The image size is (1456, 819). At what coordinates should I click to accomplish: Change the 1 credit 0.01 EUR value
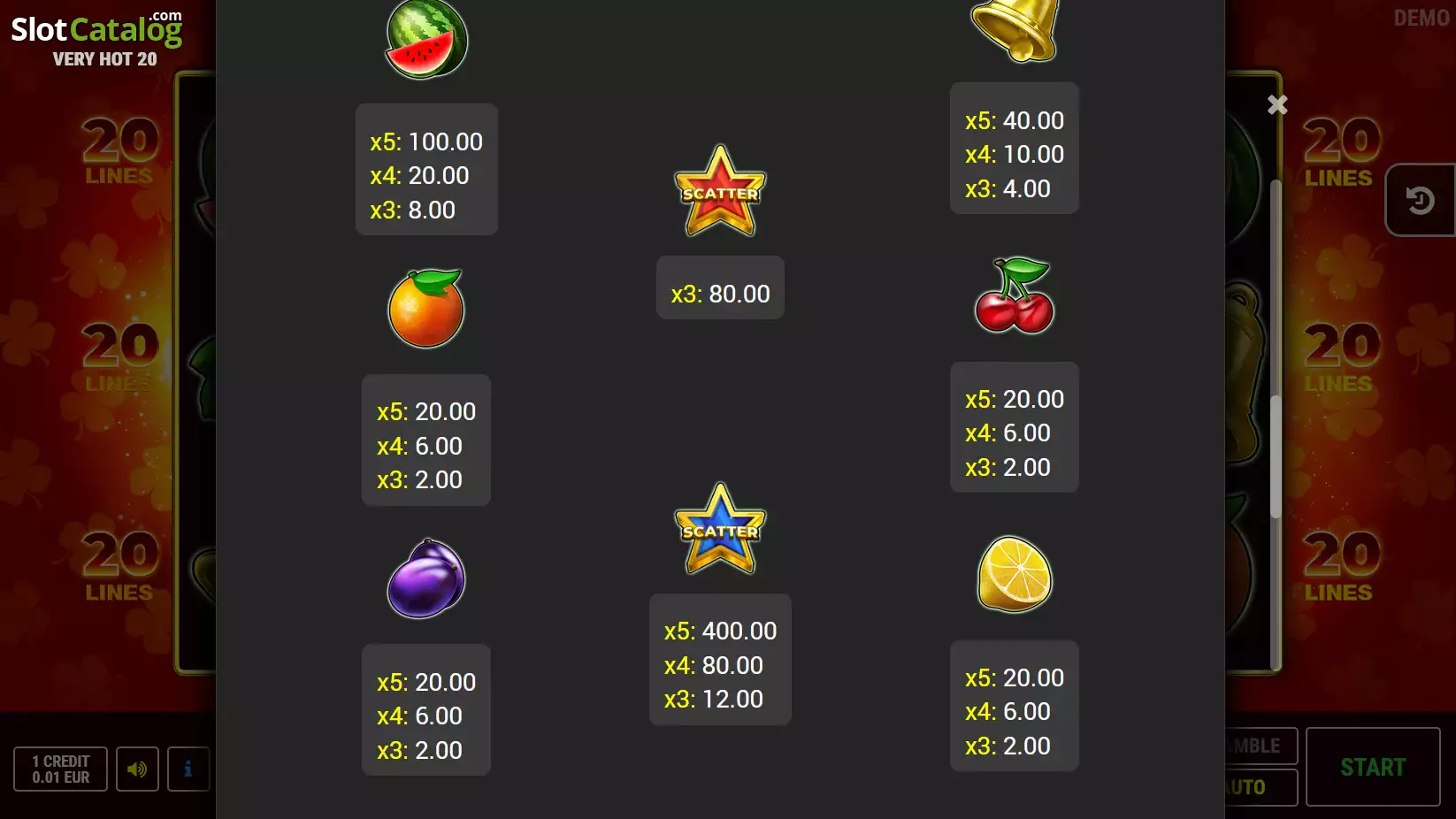(60, 769)
